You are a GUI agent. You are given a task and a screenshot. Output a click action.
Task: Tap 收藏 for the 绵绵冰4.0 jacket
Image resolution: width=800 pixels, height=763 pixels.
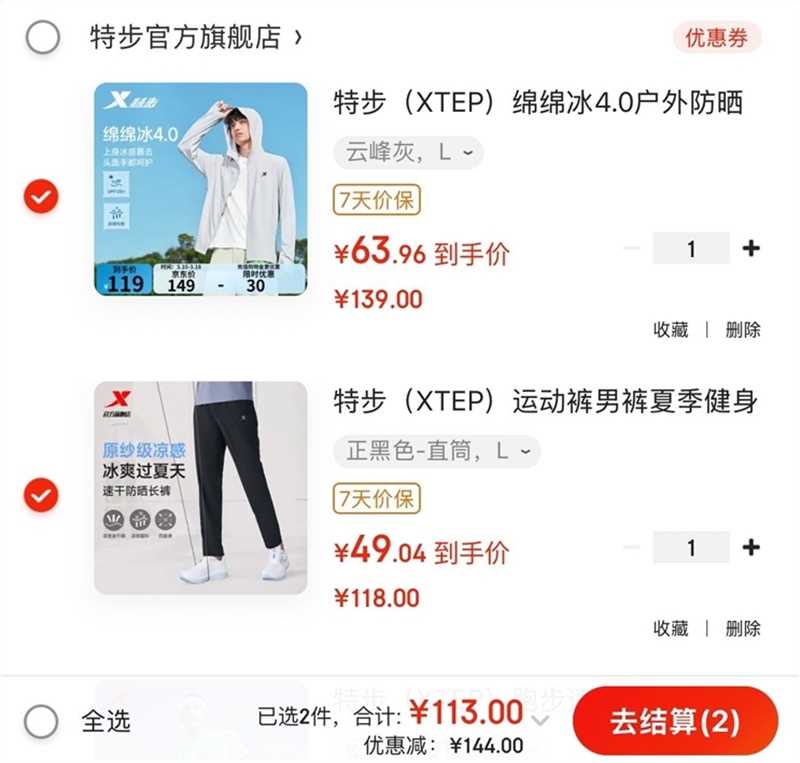[x=671, y=330]
